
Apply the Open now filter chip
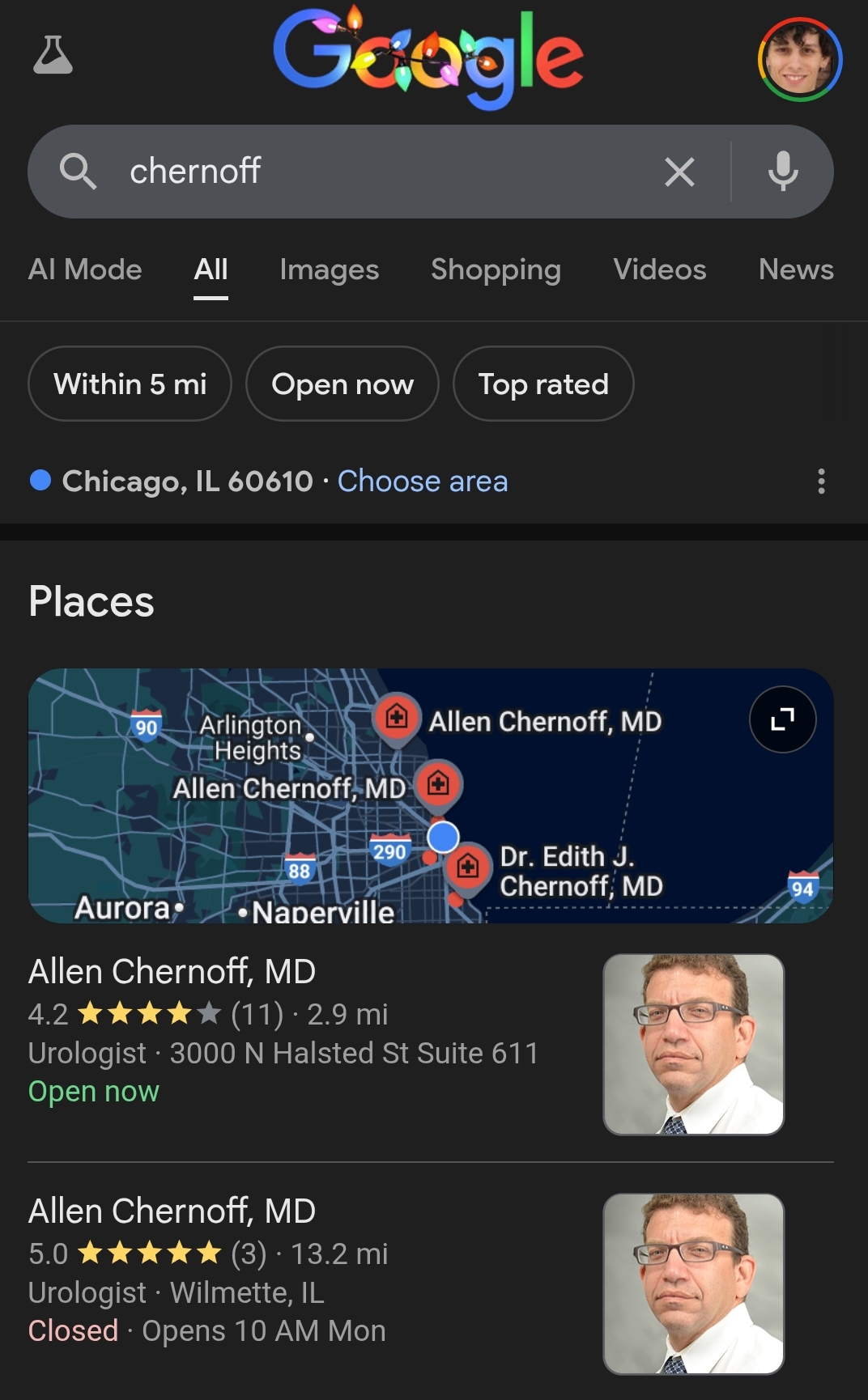(x=343, y=384)
